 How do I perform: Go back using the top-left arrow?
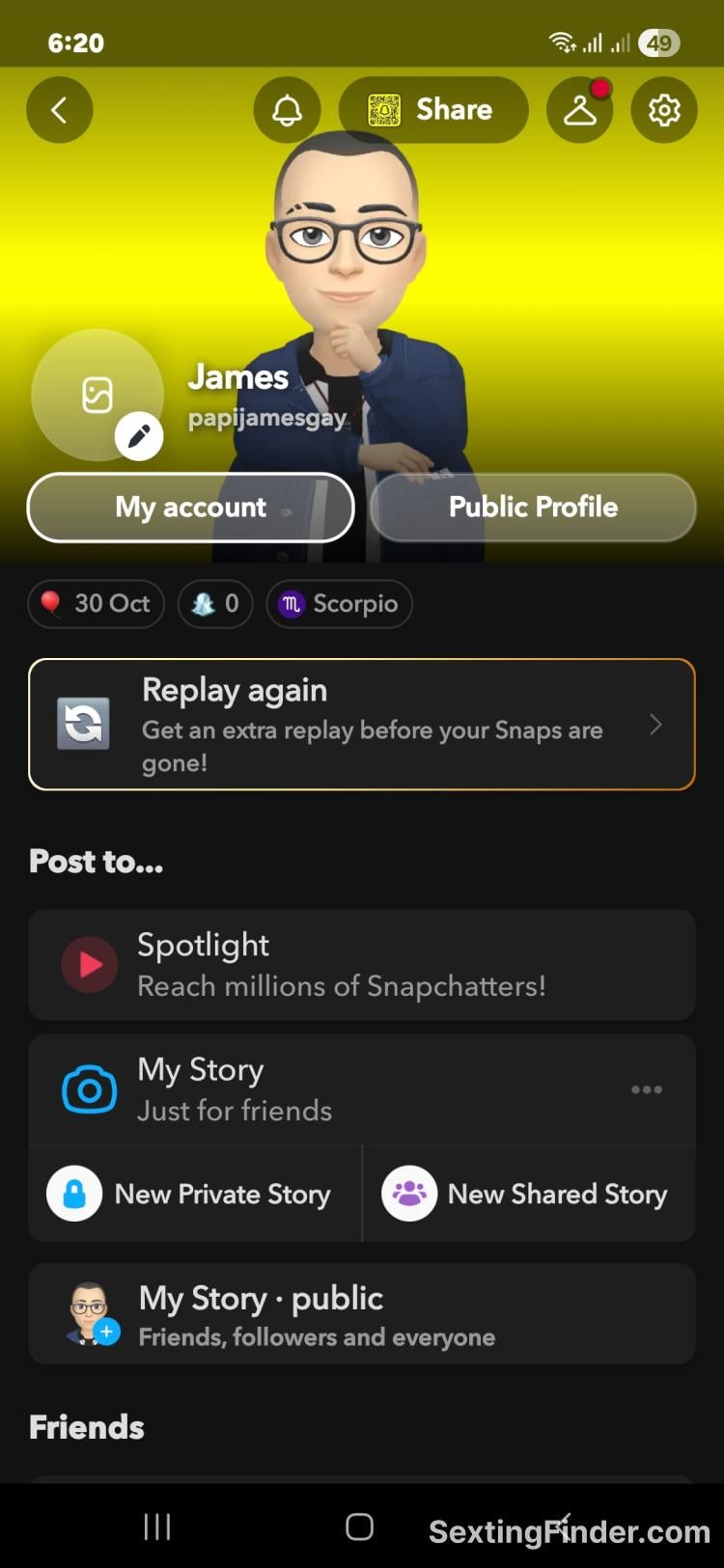tap(59, 110)
